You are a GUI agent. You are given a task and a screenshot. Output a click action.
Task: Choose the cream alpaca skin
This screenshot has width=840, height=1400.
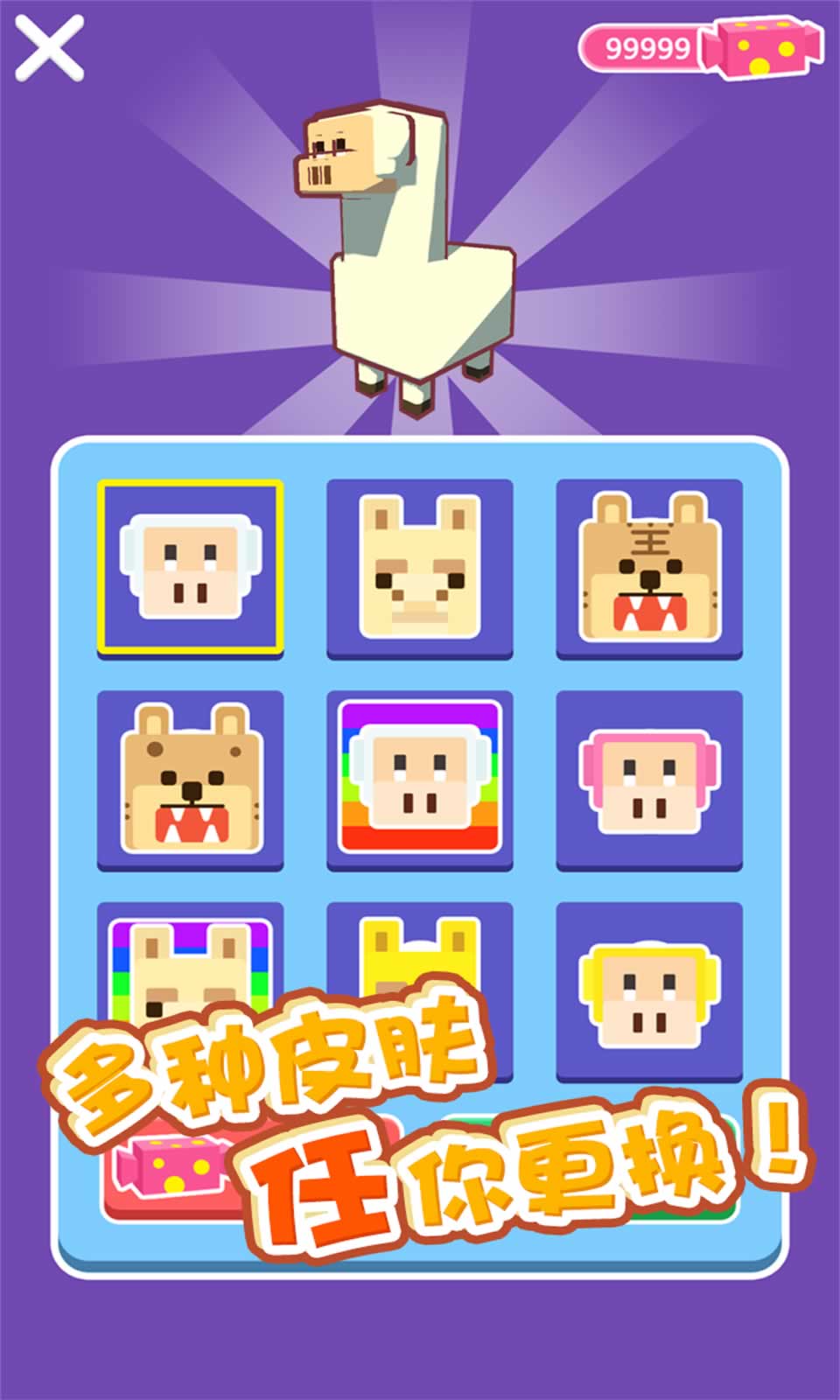pos(419,567)
